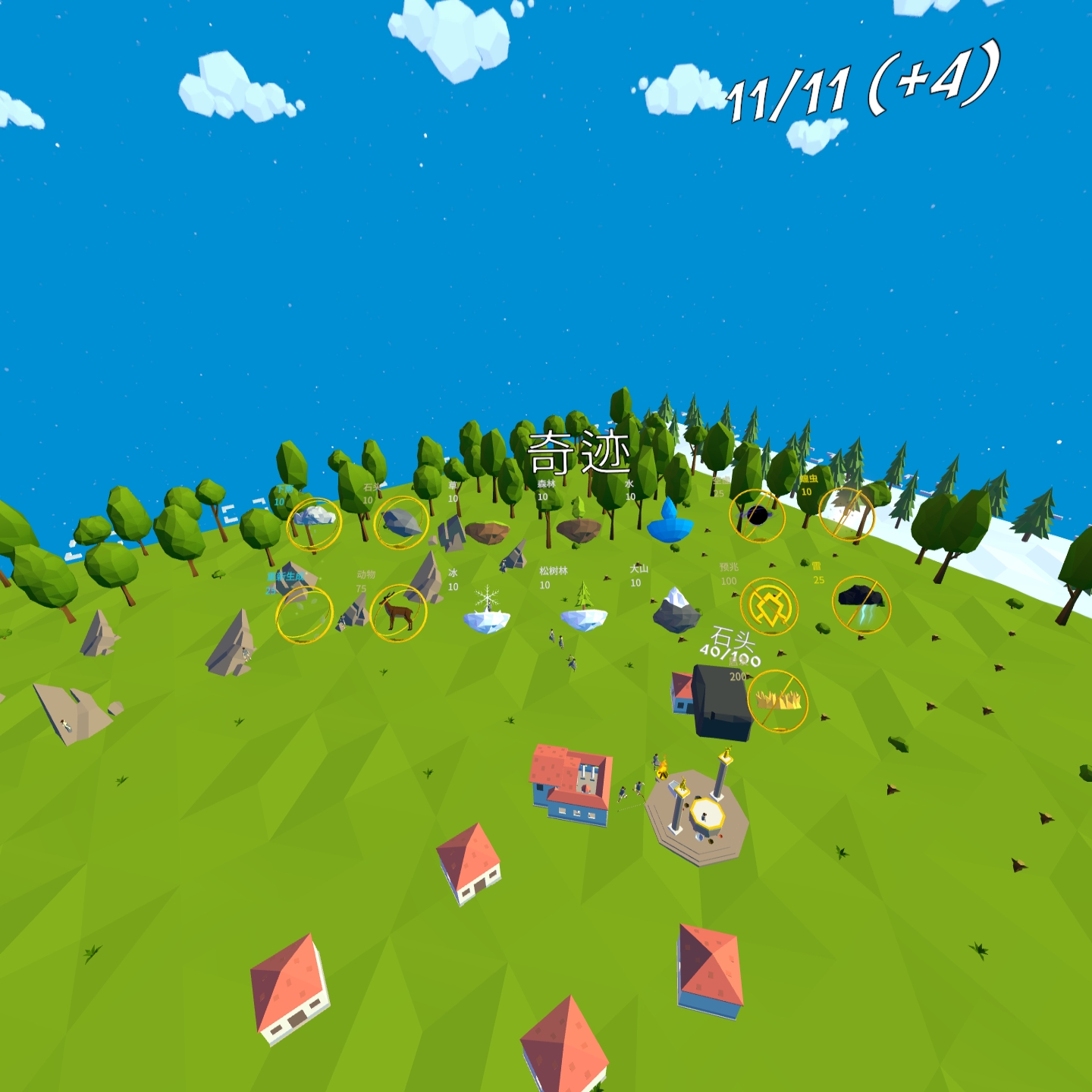Choose the 水 water miracle

670,523
